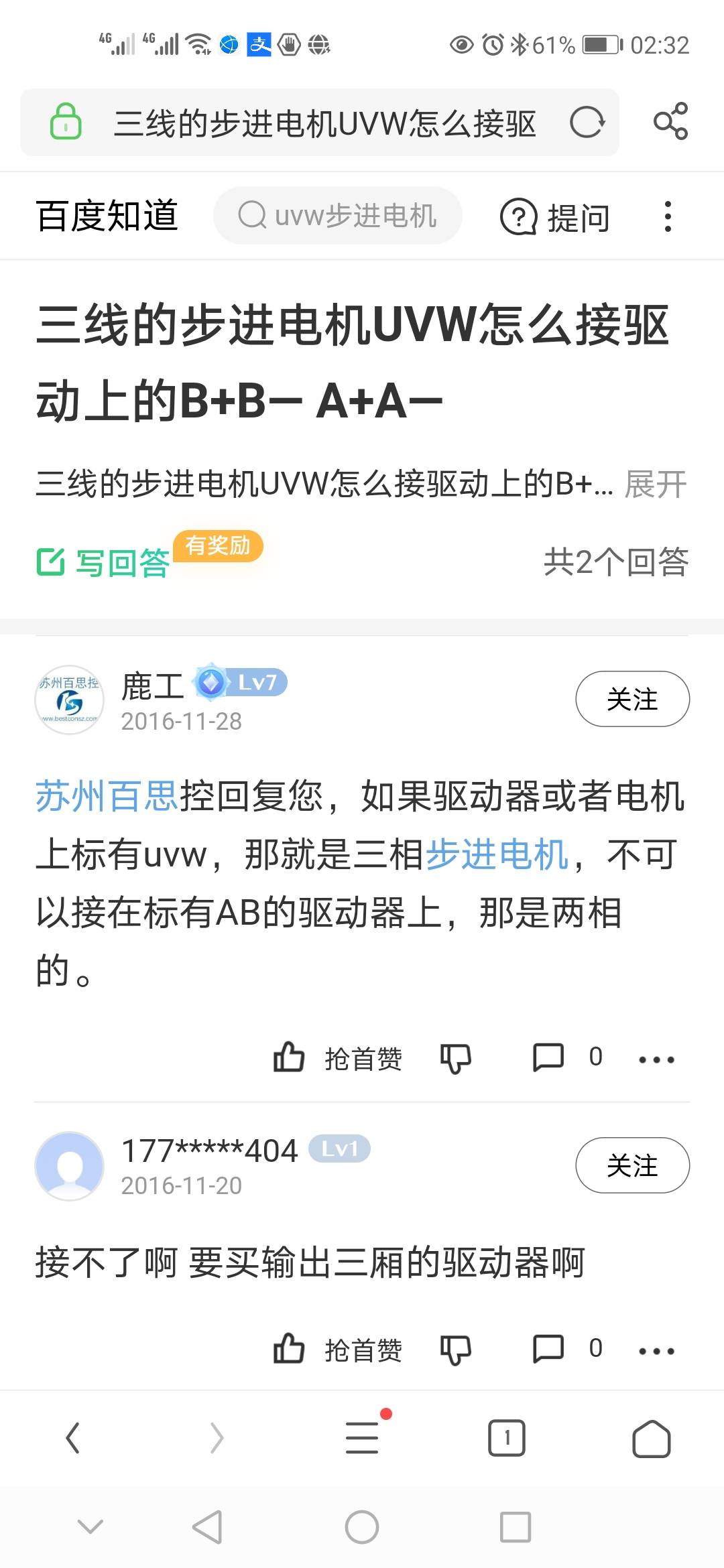
Task: Open more options on 177*****404's answer
Action: [656, 1351]
